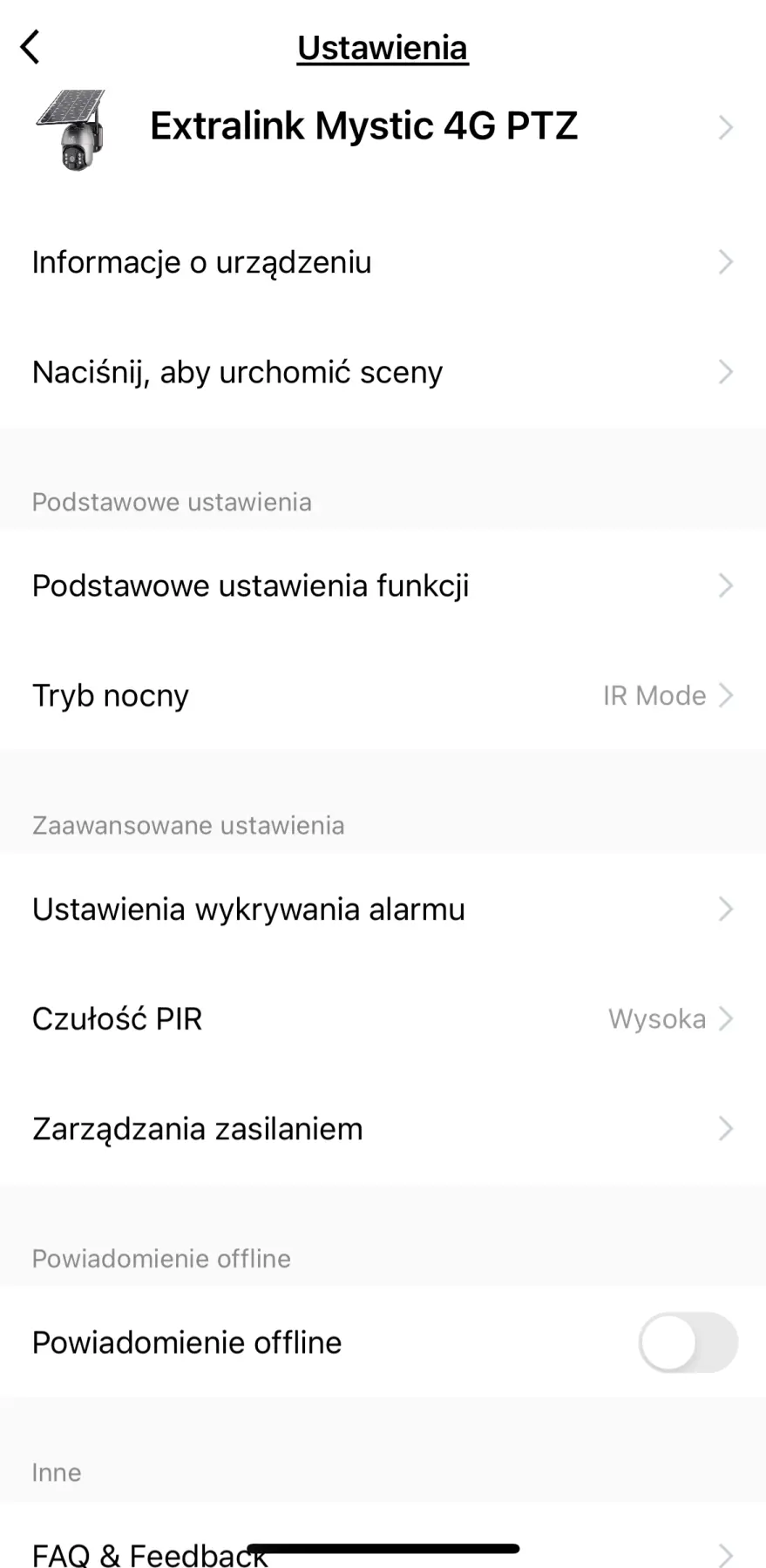Image resolution: width=766 pixels, height=1568 pixels.
Task: Open Informacje o urządzeniu
Action: pos(383,262)
